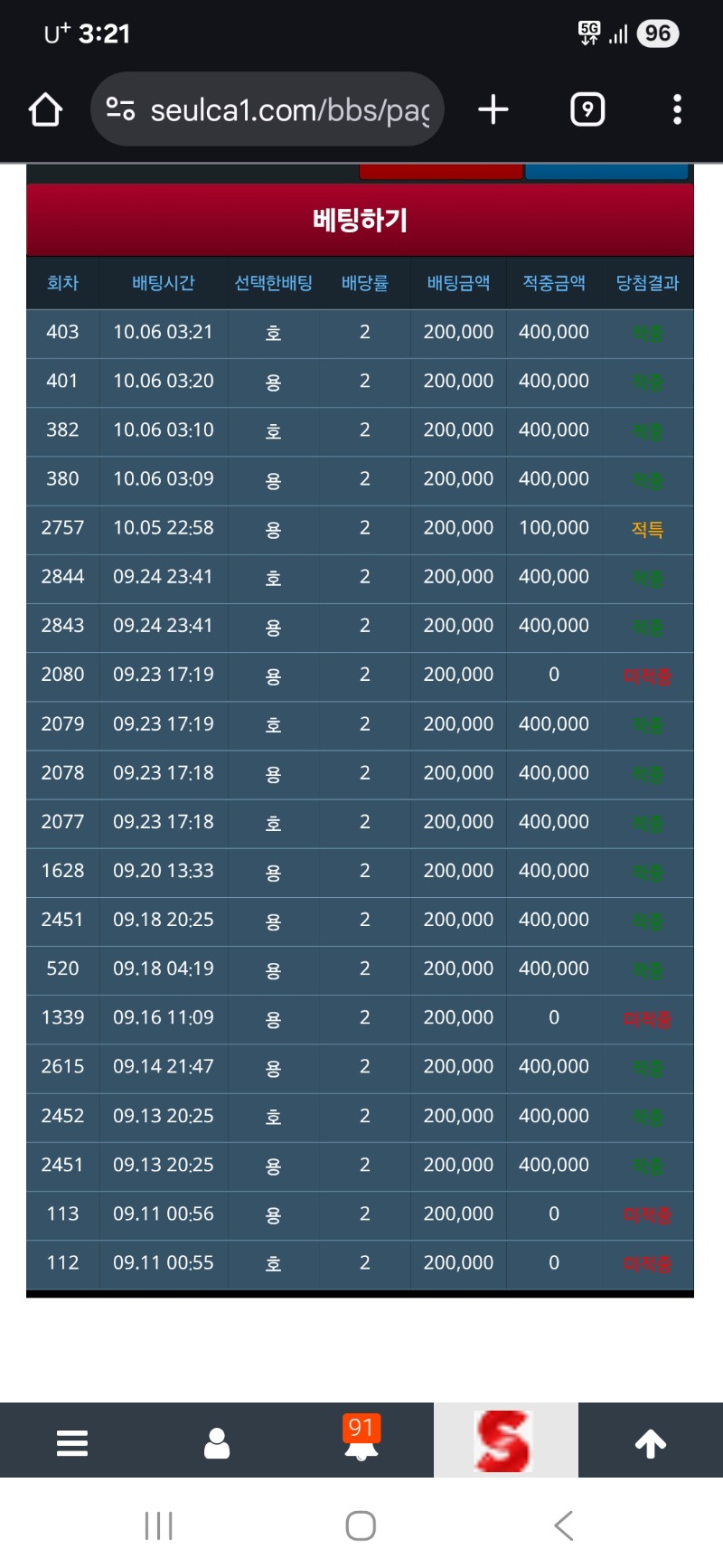Jump to top with the up arrow
Viewport: 723px width, 1568px height.
click(651, 1442)
